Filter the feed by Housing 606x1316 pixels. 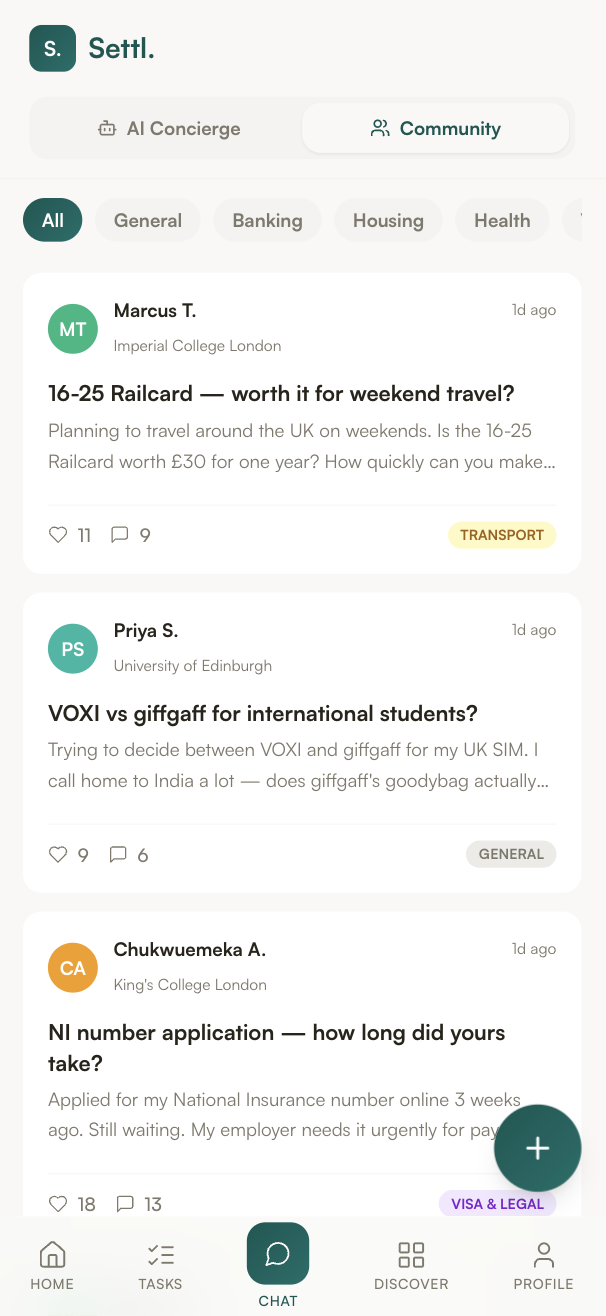tap(388, 221)
